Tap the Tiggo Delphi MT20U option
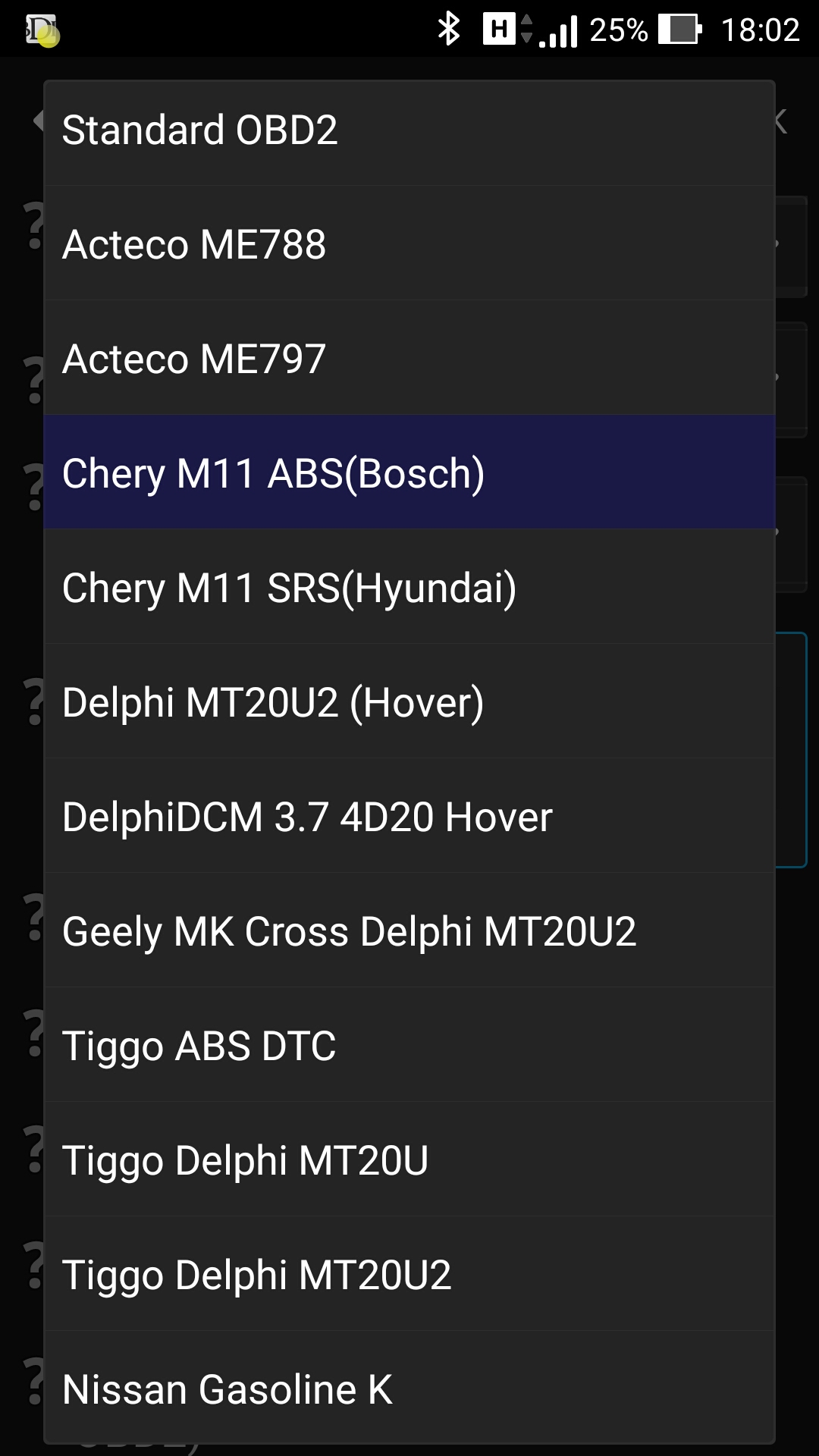 coord(409,1159)
